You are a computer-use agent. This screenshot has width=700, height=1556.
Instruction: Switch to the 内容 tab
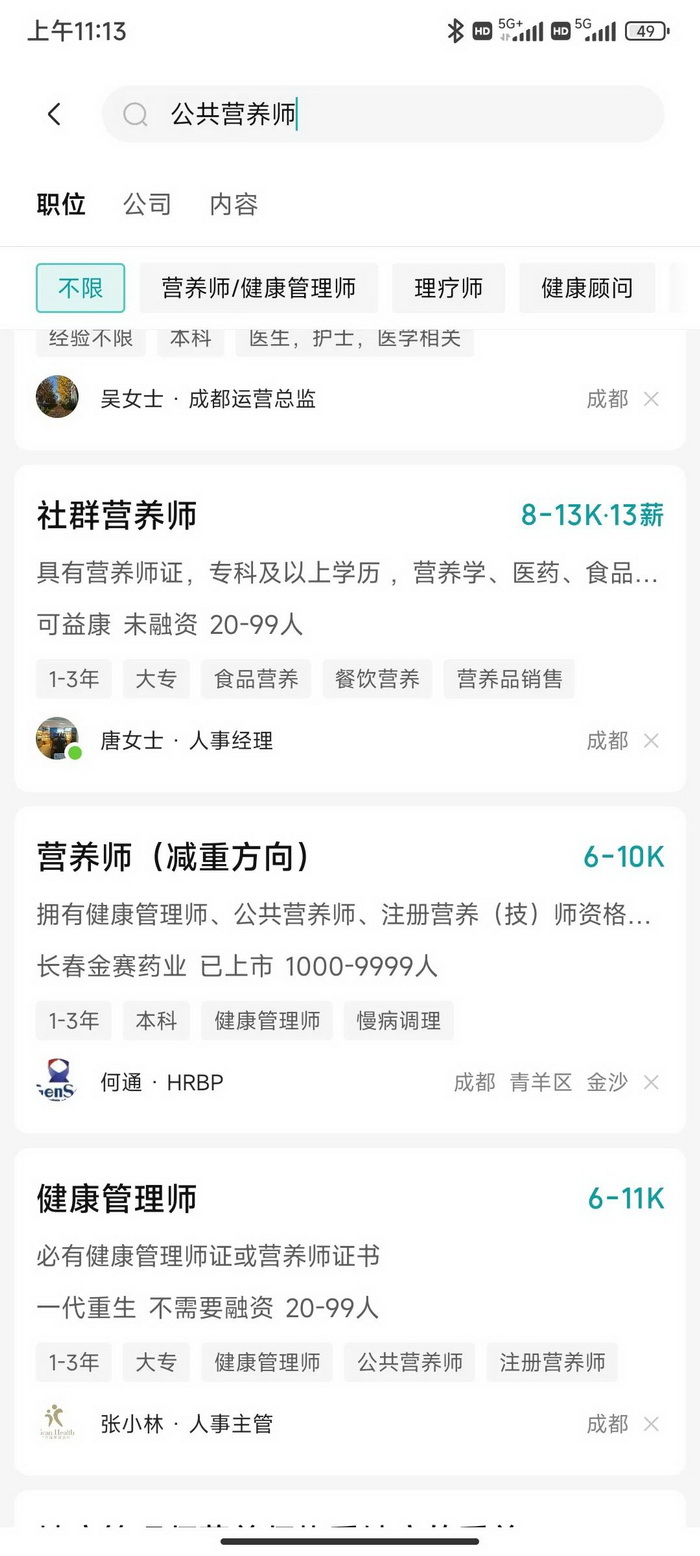(234, 204)
